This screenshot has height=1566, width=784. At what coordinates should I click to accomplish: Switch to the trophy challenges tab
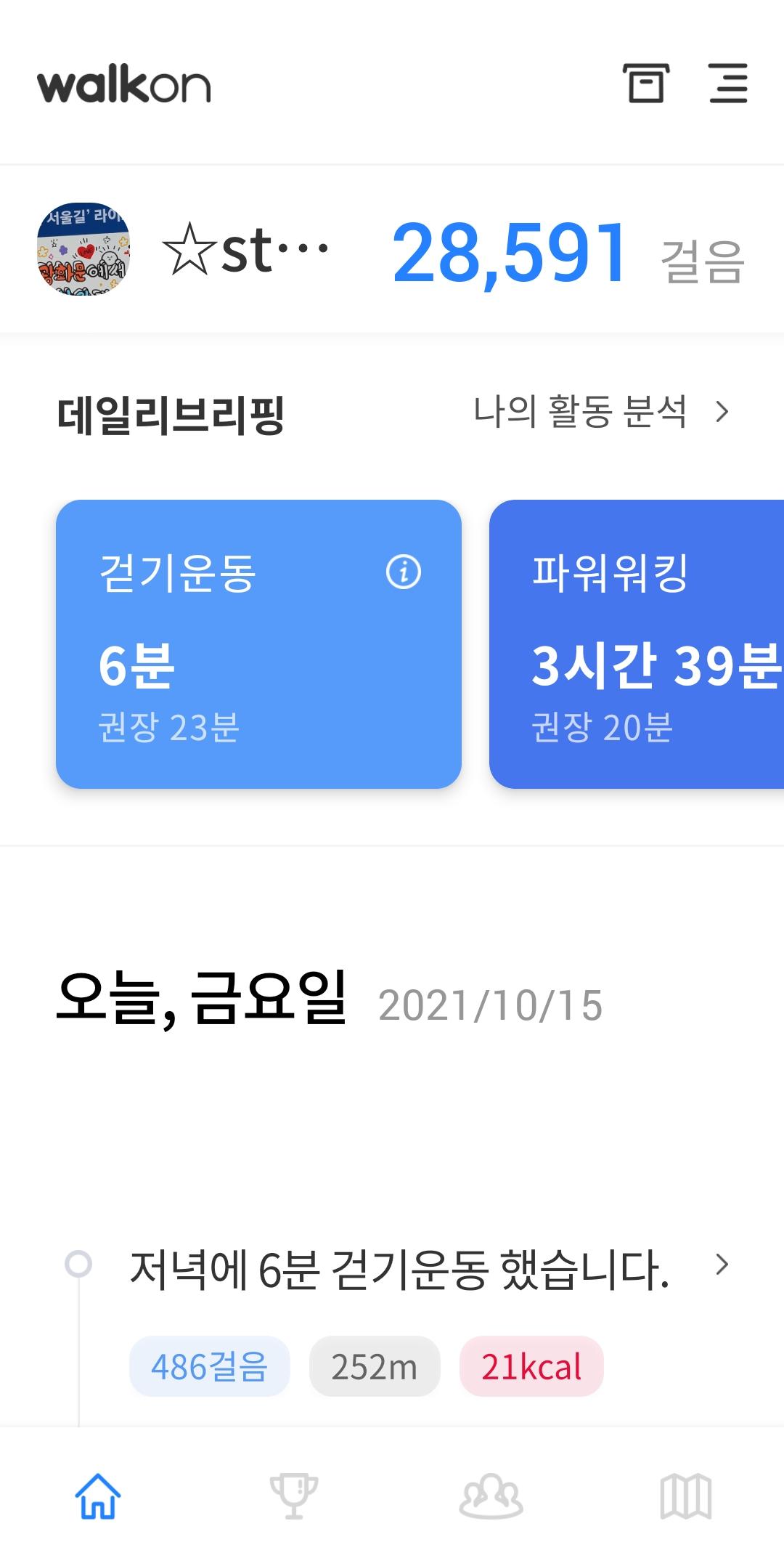point(294,1496)
